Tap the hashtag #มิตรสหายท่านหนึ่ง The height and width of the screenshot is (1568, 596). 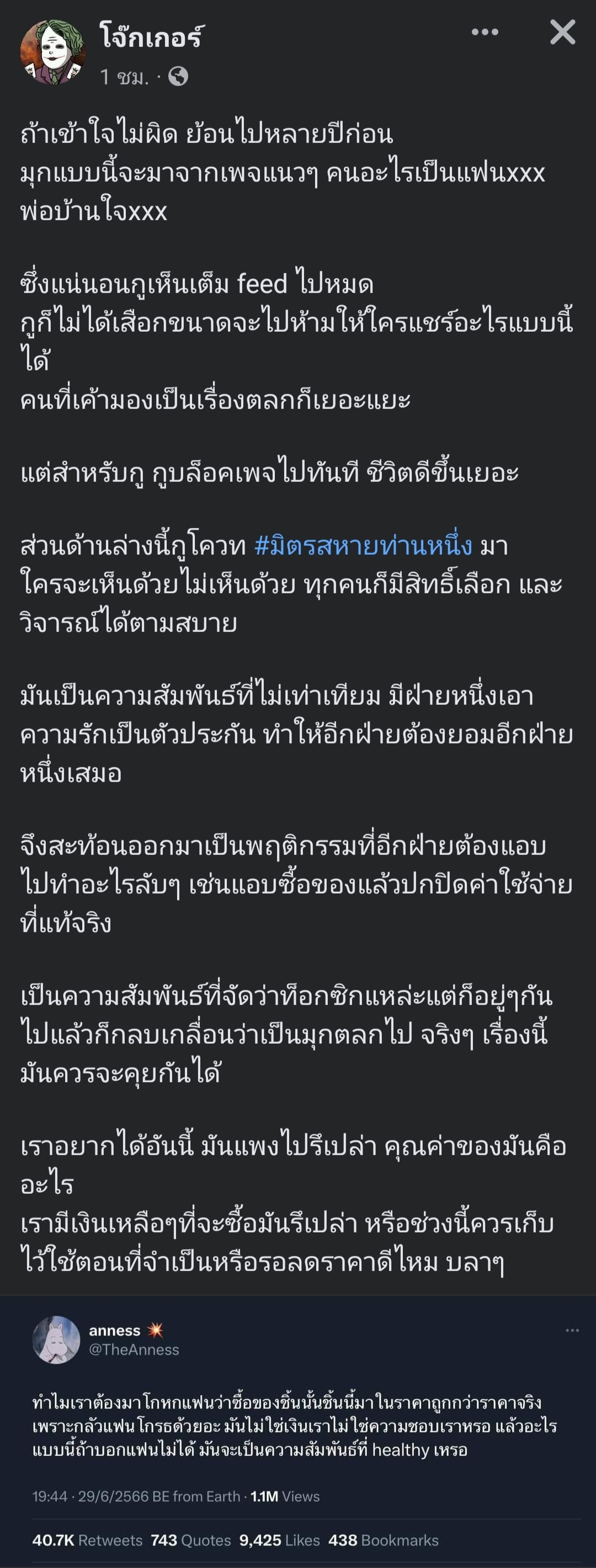363,545
